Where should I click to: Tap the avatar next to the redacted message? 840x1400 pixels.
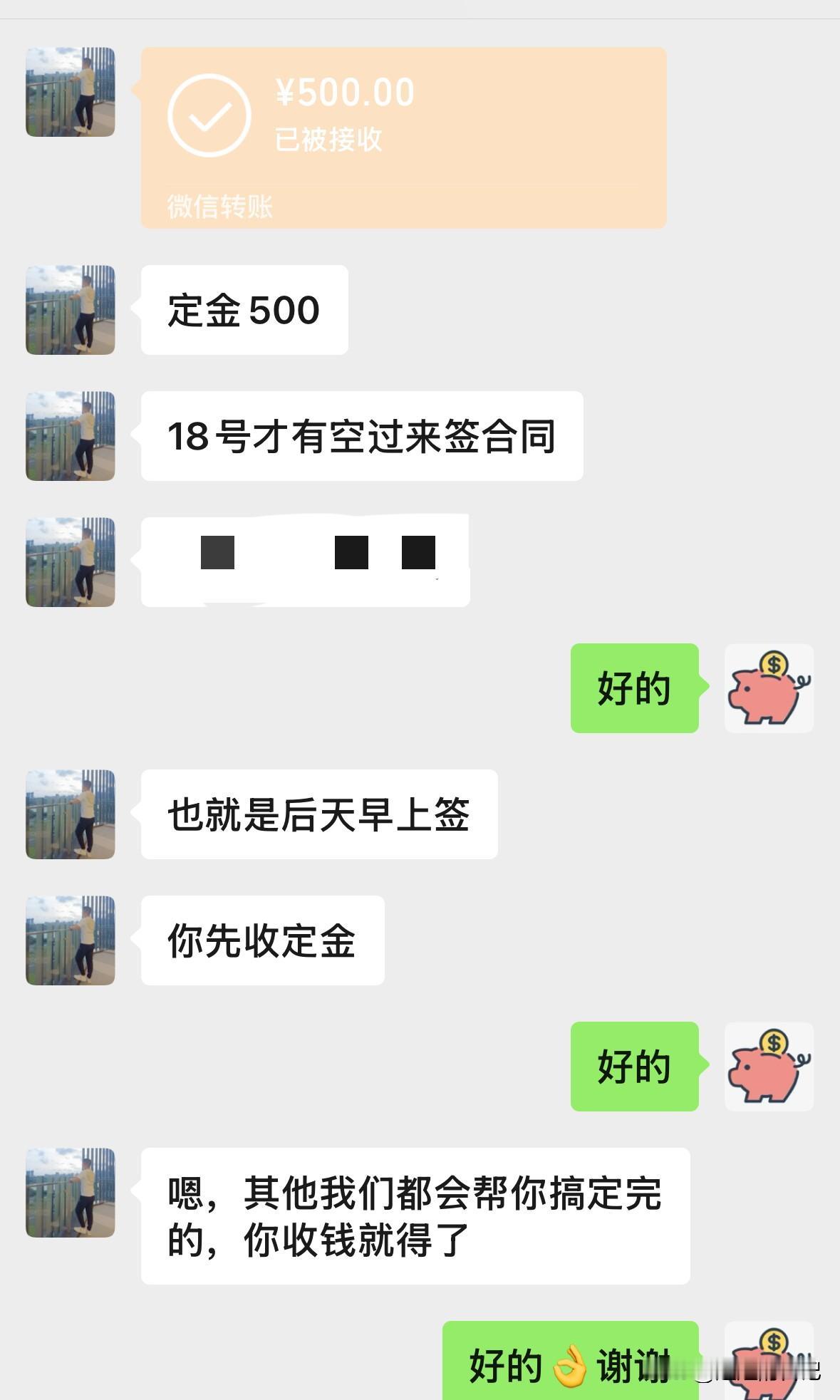pos(69,563)
